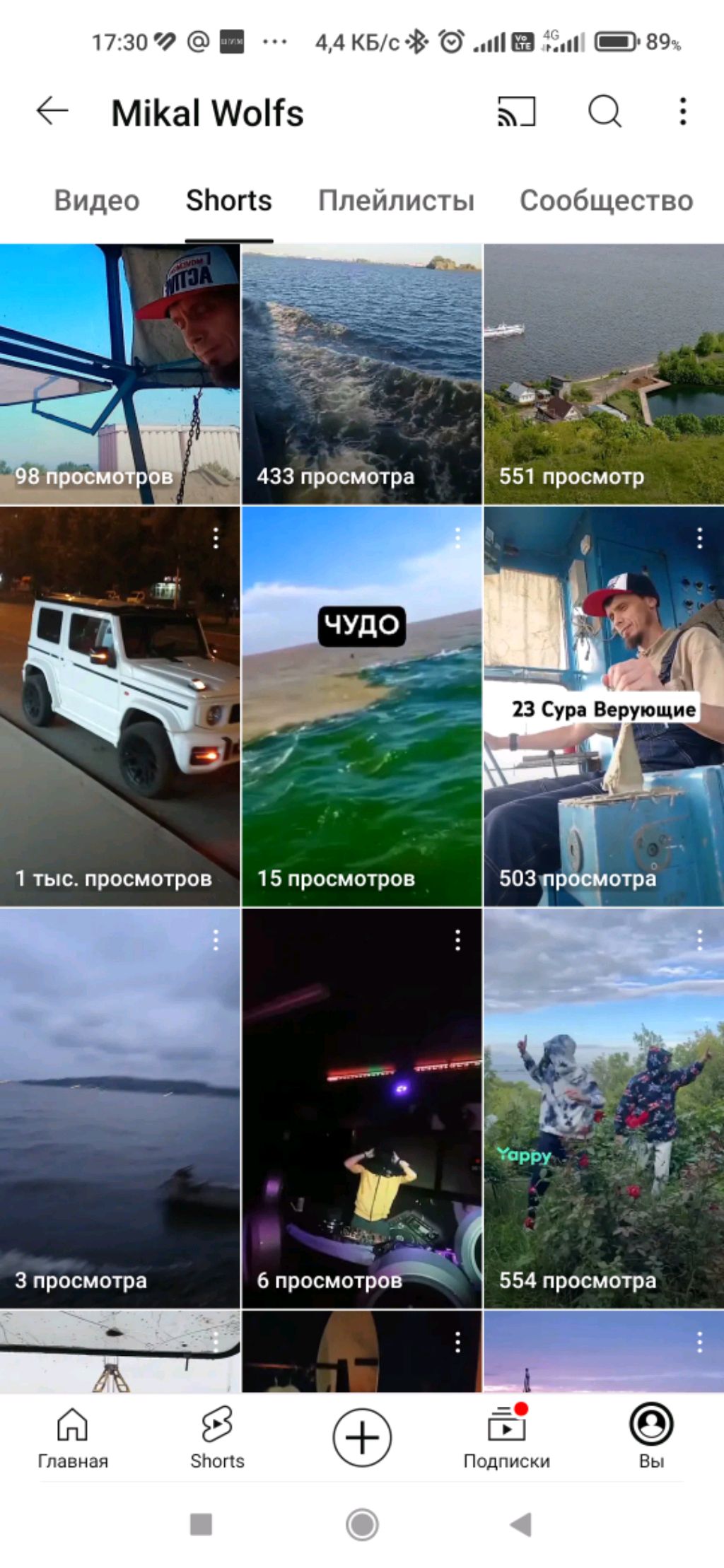This screenshot has height=1568, width=724.
Task: Open the Shorts feed from the bottom bar
Action: pos(217,1437)
